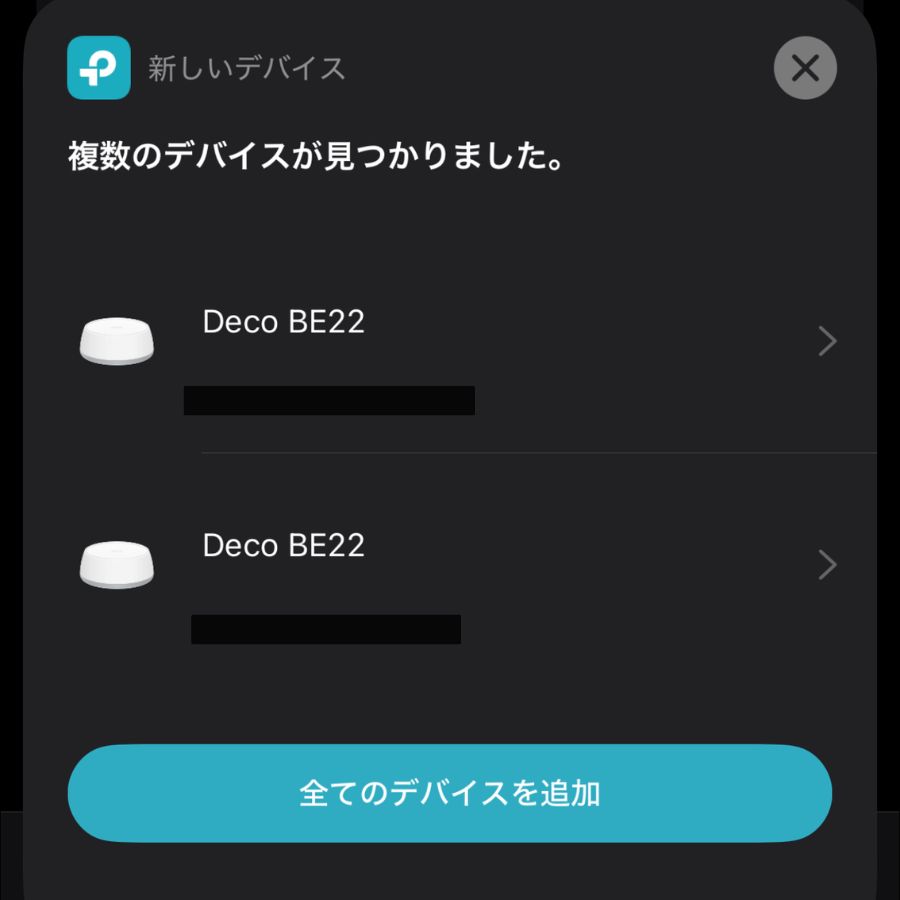The width and height of the screenshot is (900, 900).
Task: Close the new device dialog
Action: coord(805,68)
